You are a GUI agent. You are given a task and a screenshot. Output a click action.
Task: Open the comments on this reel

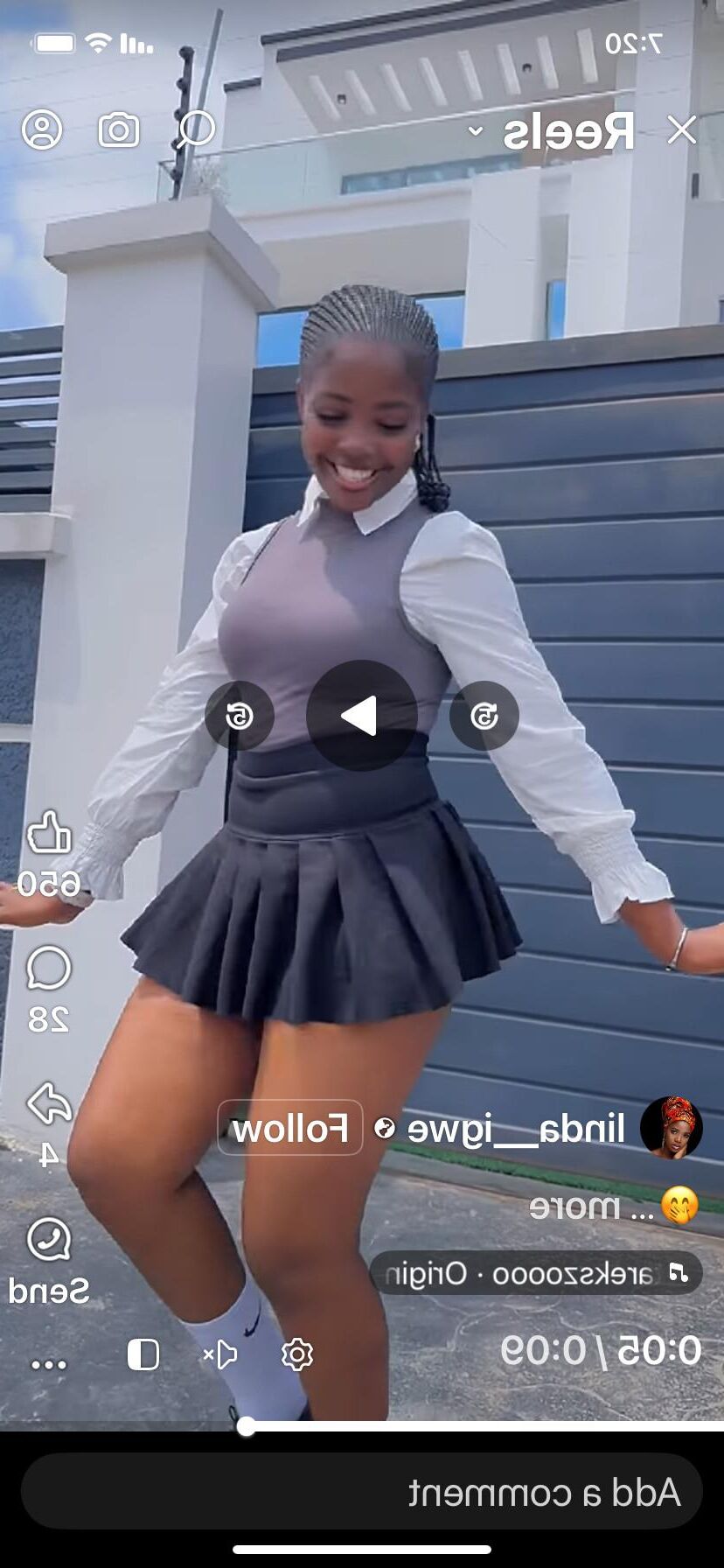(x=49, y=969)
